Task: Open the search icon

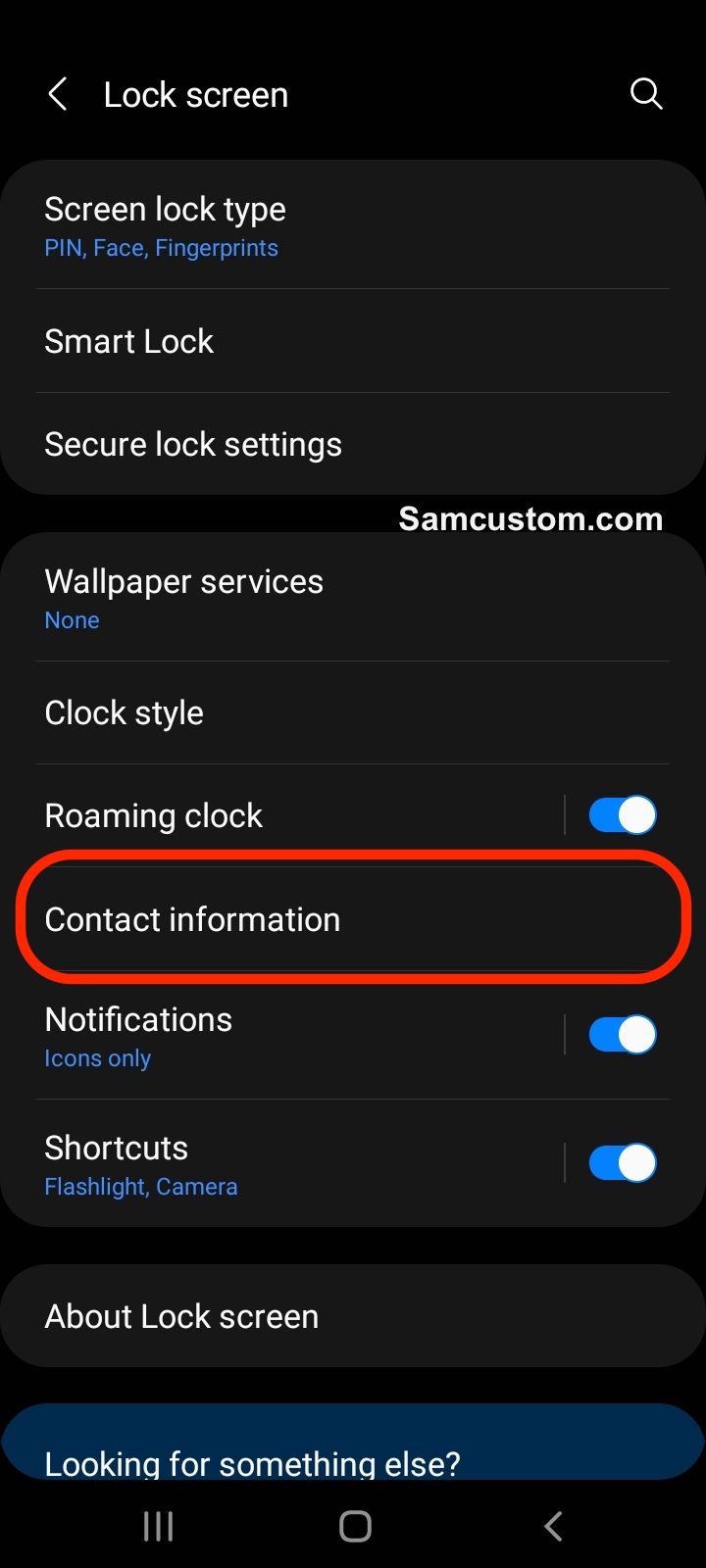Action: (646, 95)
